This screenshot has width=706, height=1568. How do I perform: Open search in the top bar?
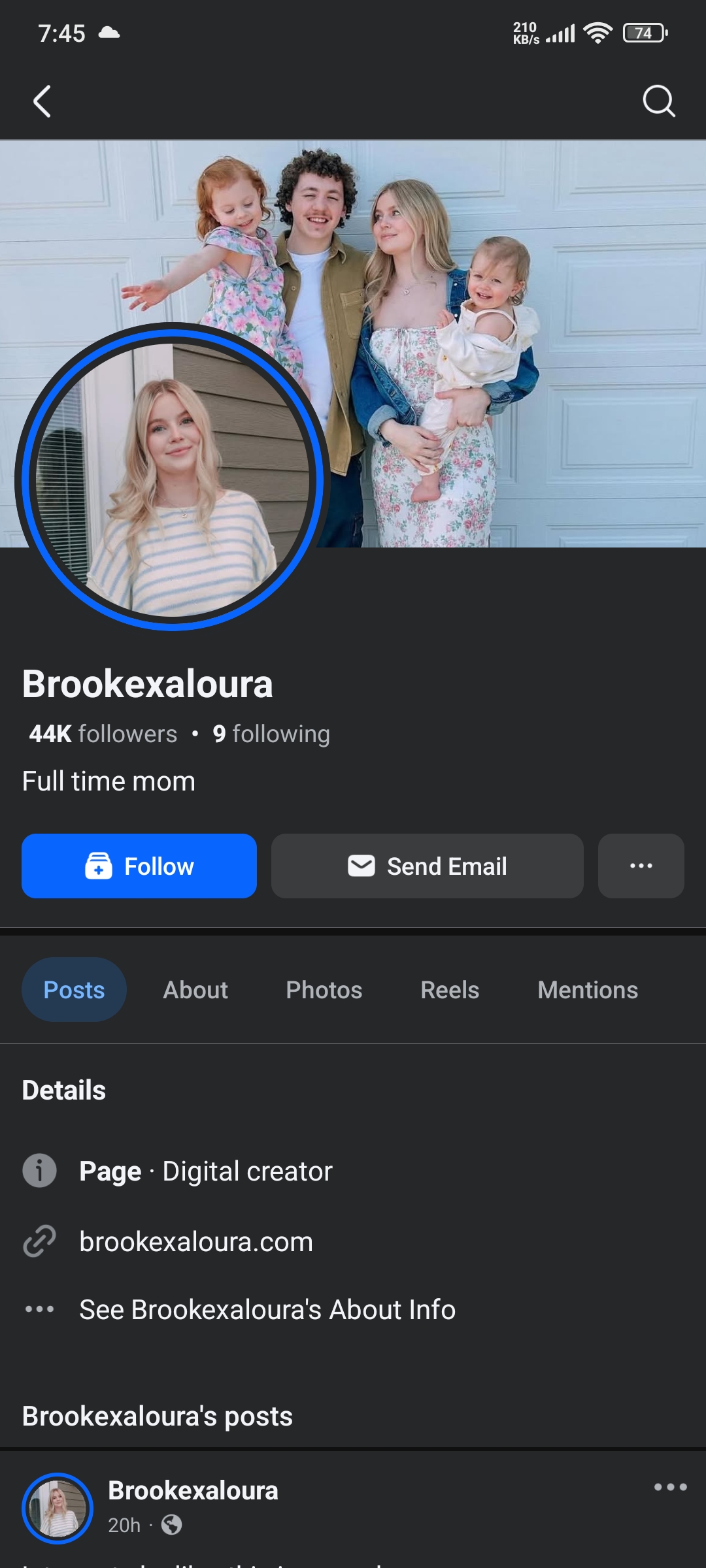(658, 101)
